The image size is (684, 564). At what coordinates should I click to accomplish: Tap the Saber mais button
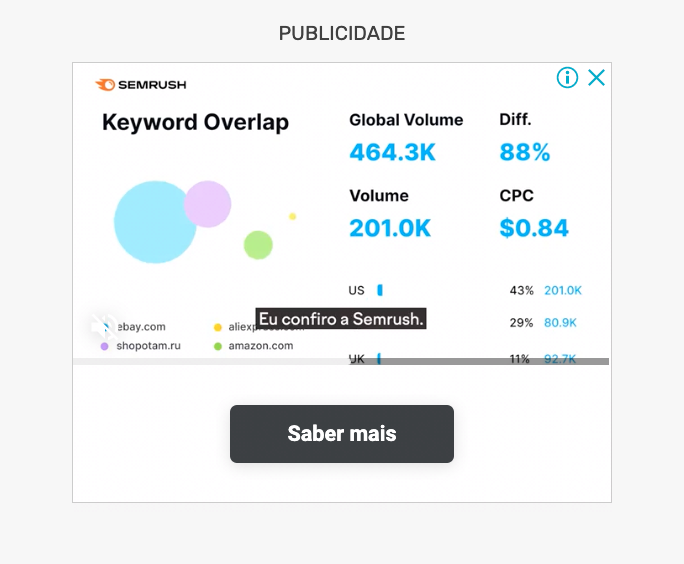tap(341, 434)
